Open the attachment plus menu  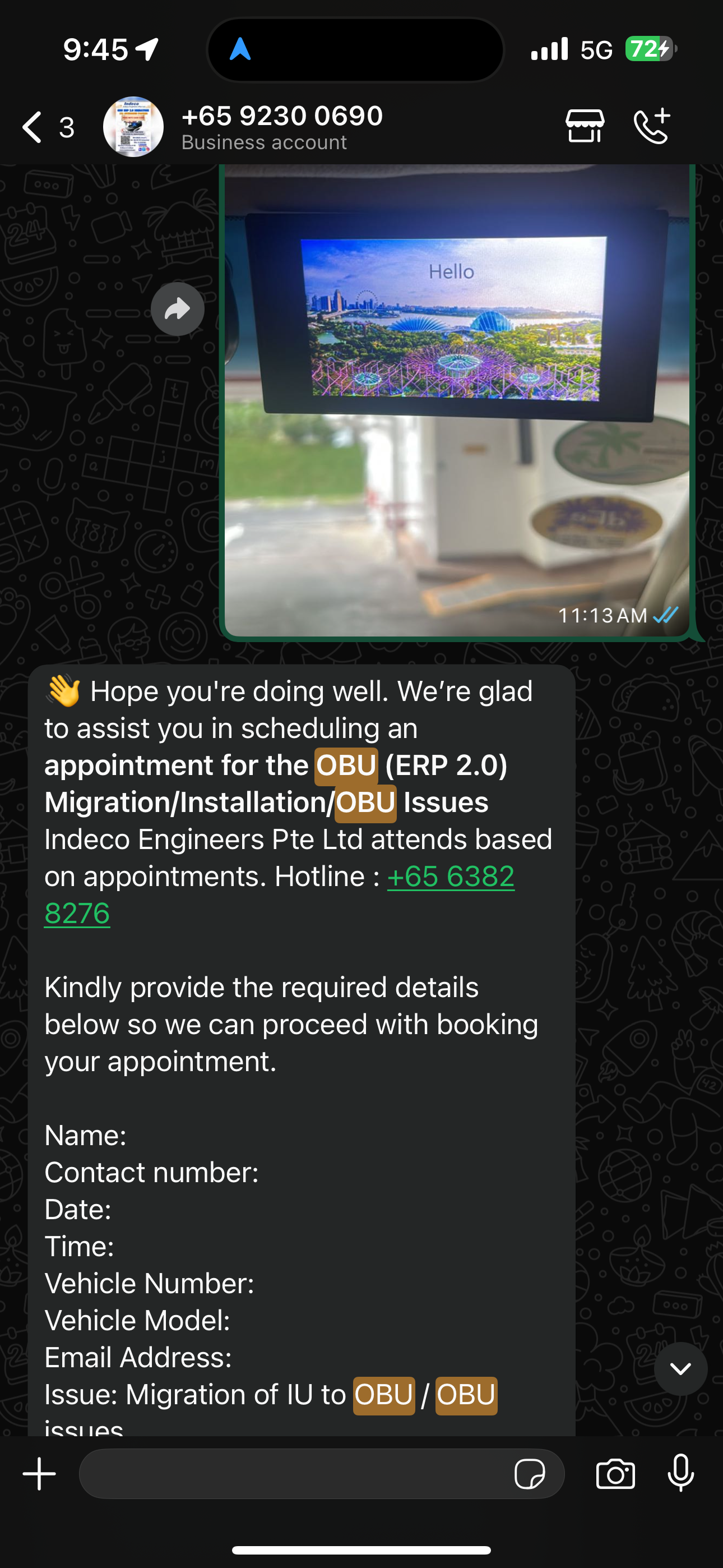(40, 1474)
